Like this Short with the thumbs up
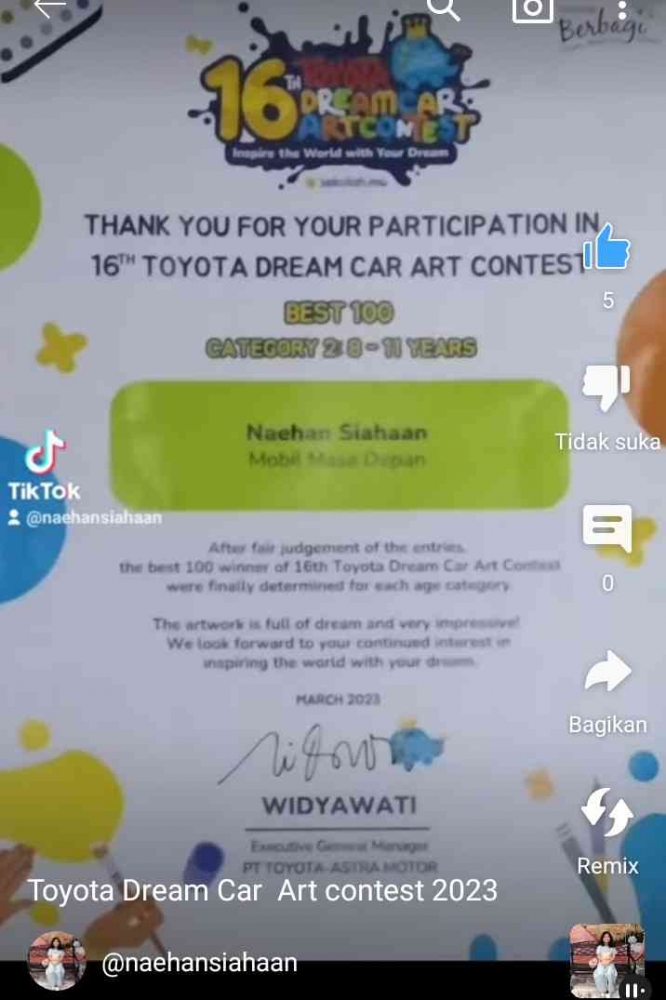Screen dimensions: 666x1000 tap(607, 246)
